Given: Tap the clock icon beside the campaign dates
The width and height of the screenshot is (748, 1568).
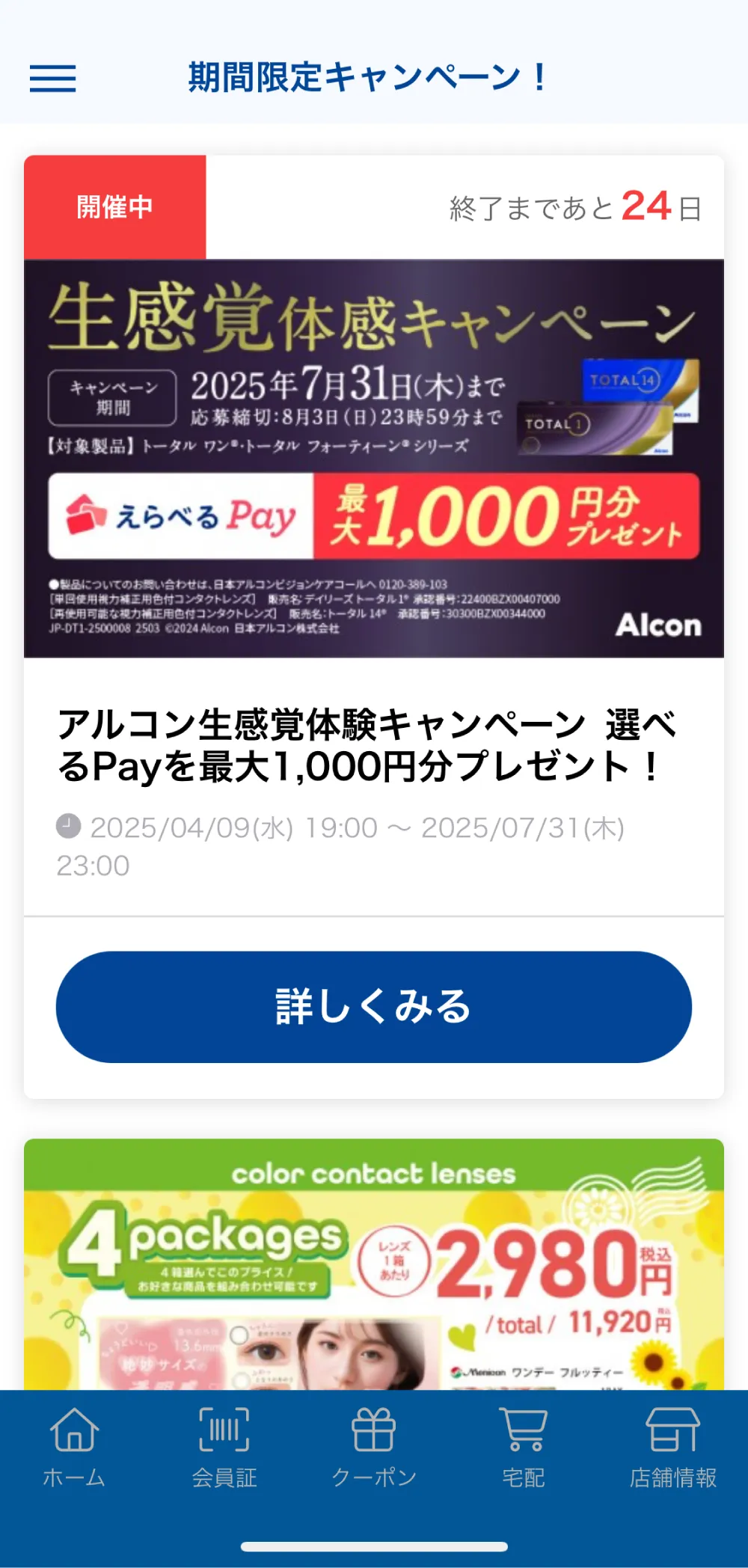Looking at the screenshot, I should 68,825.
